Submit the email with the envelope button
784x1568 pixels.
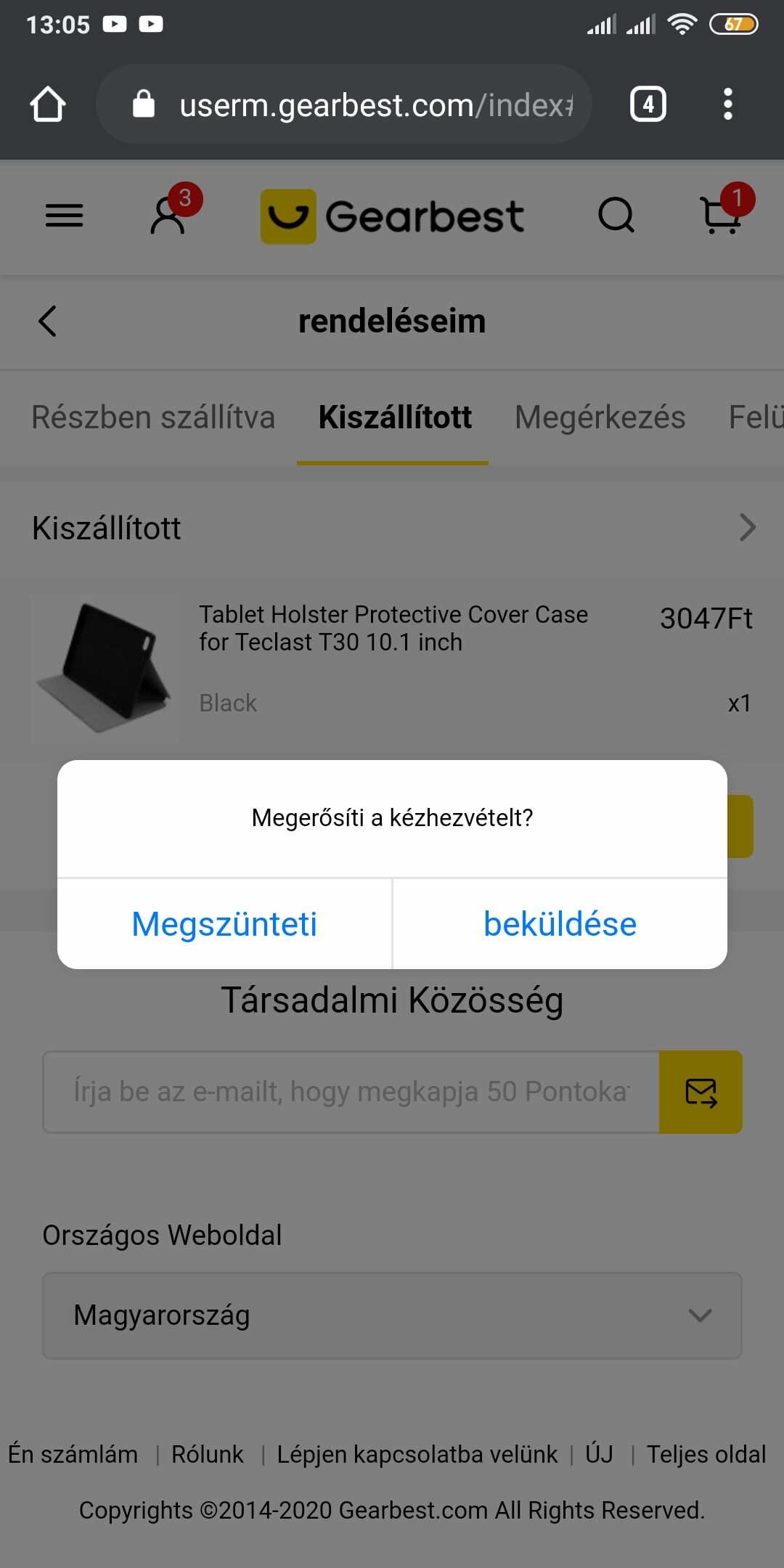(x=701, y=1092)
